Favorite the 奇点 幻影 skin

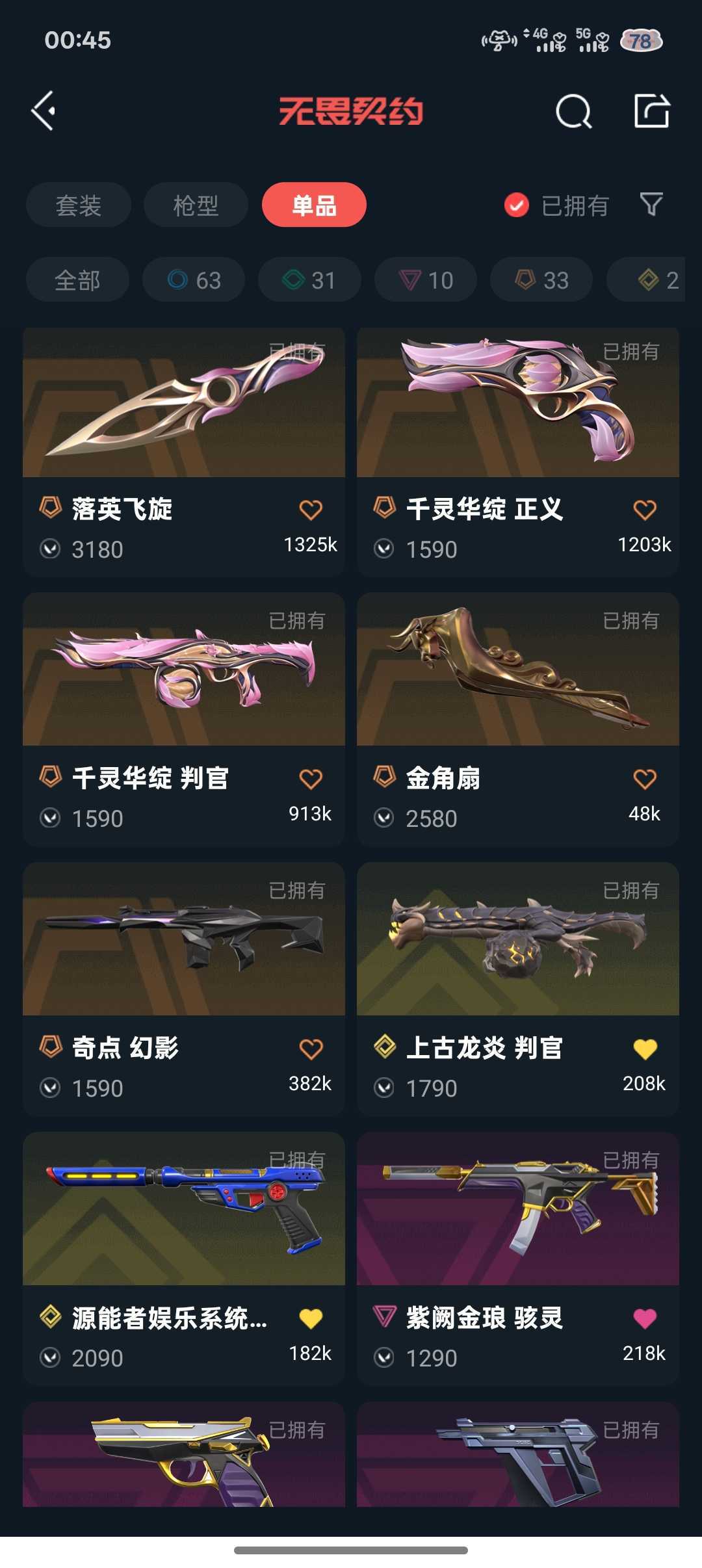click(311, 1049)
